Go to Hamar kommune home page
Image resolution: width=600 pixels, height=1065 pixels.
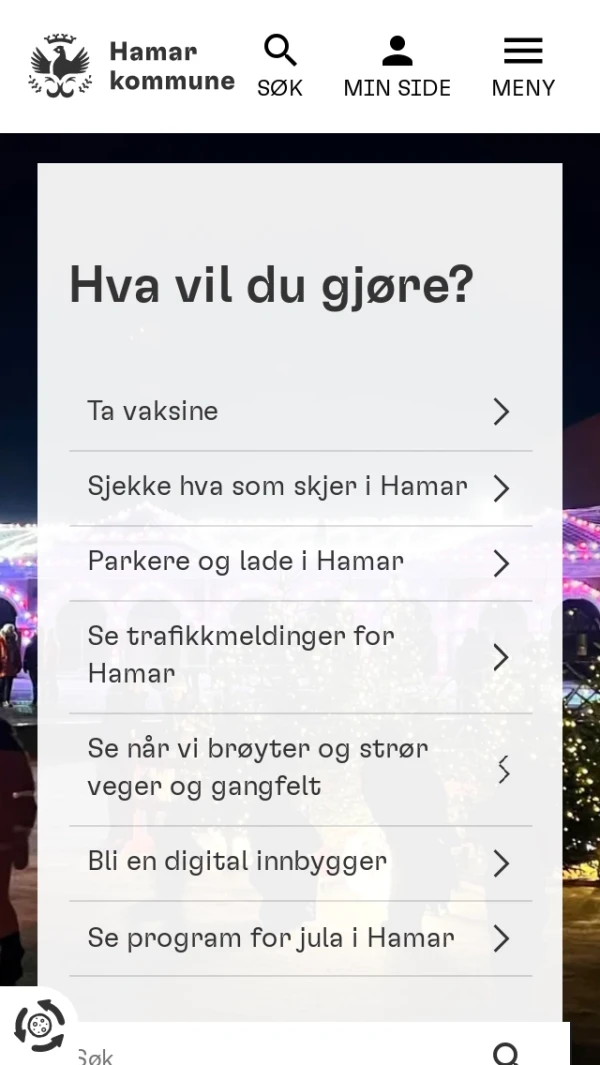[131, 66]
